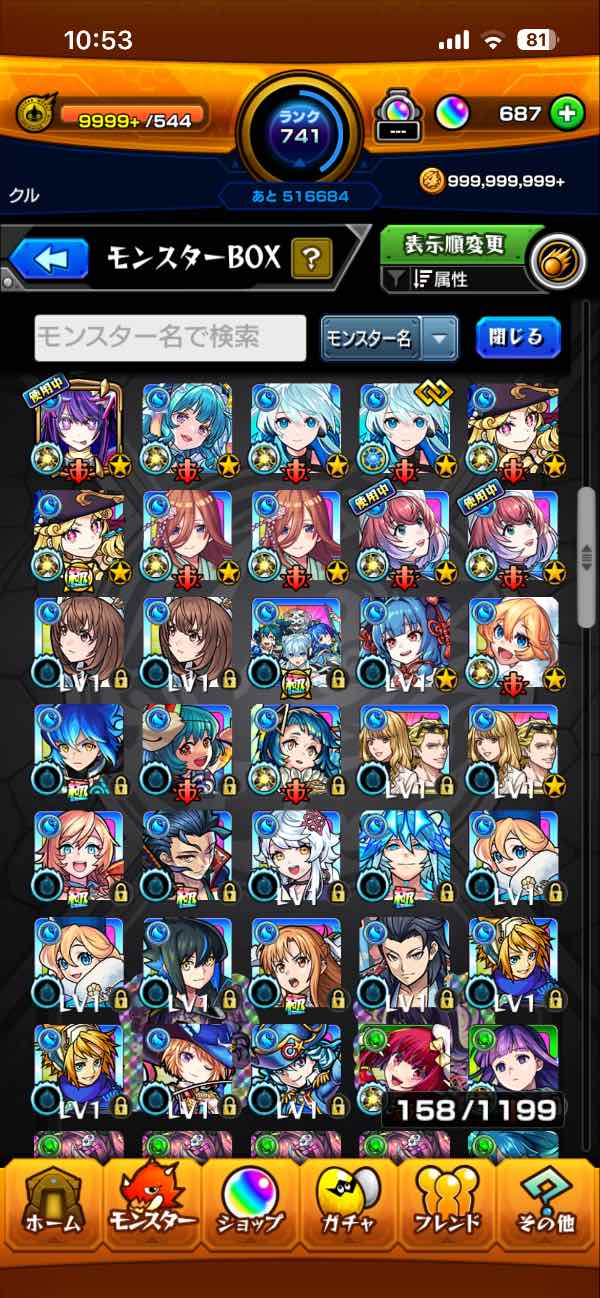Go back with the blue arrow button
The width and height of the screenshot is (600, 1298).
[x=50, y=260]
